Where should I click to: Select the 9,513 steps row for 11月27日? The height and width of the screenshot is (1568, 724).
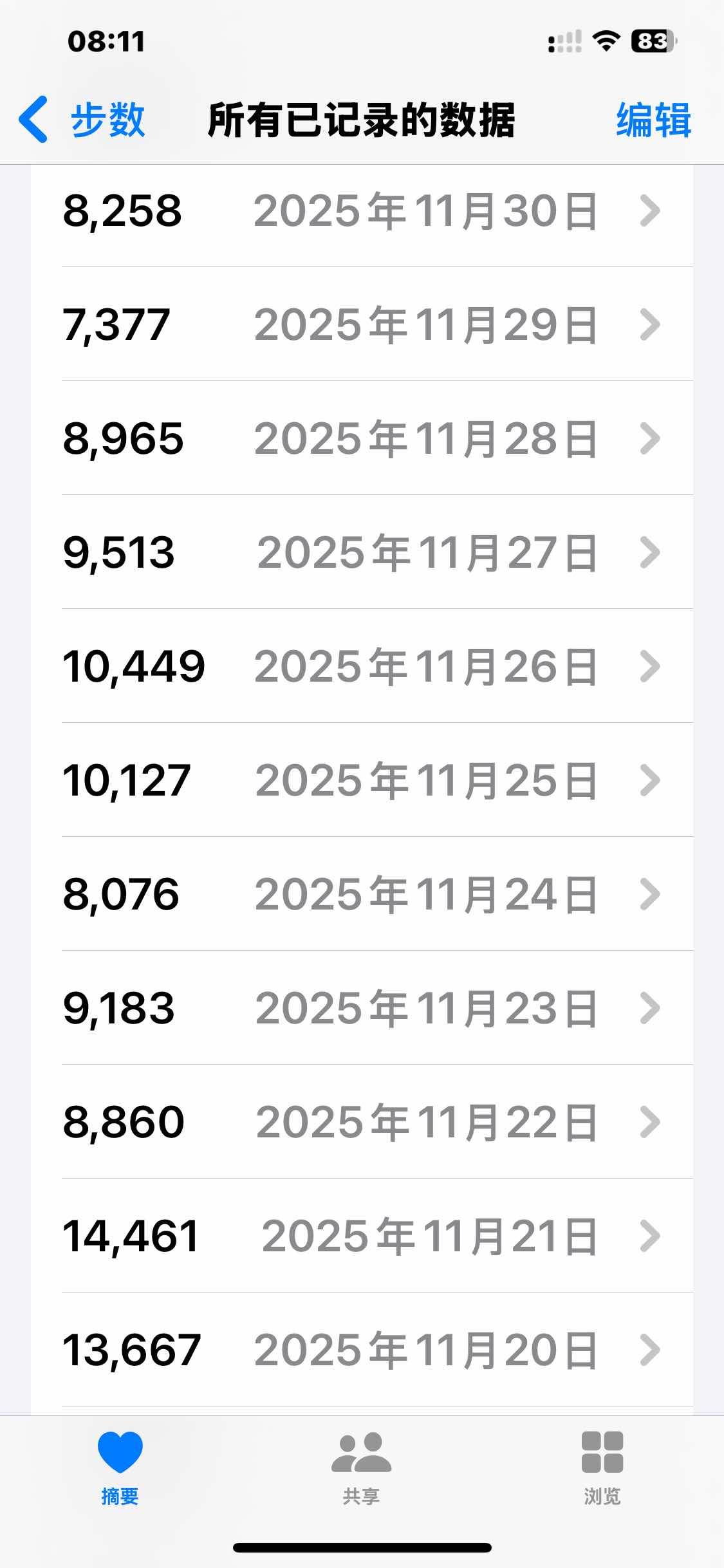coord(362,552)
